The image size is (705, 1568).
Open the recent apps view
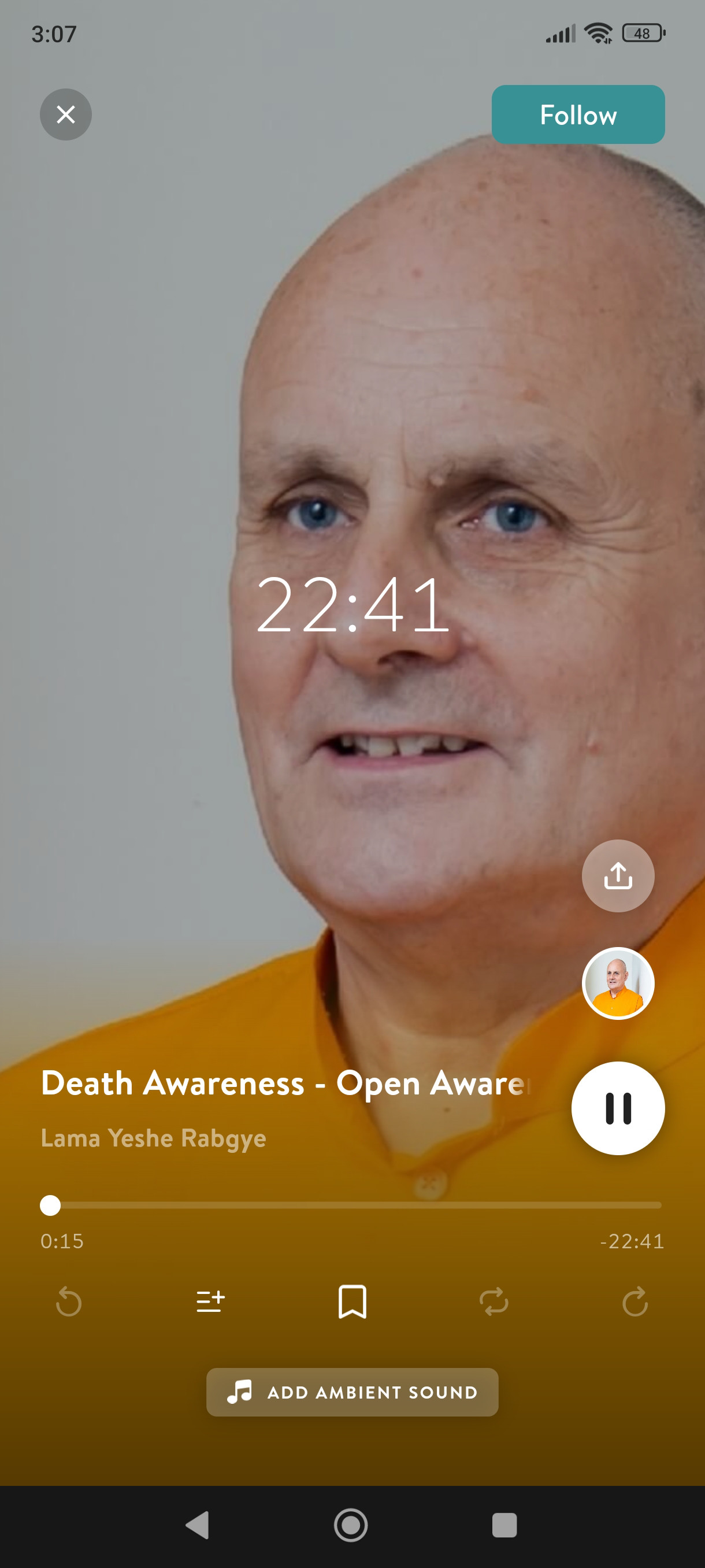504,1525
